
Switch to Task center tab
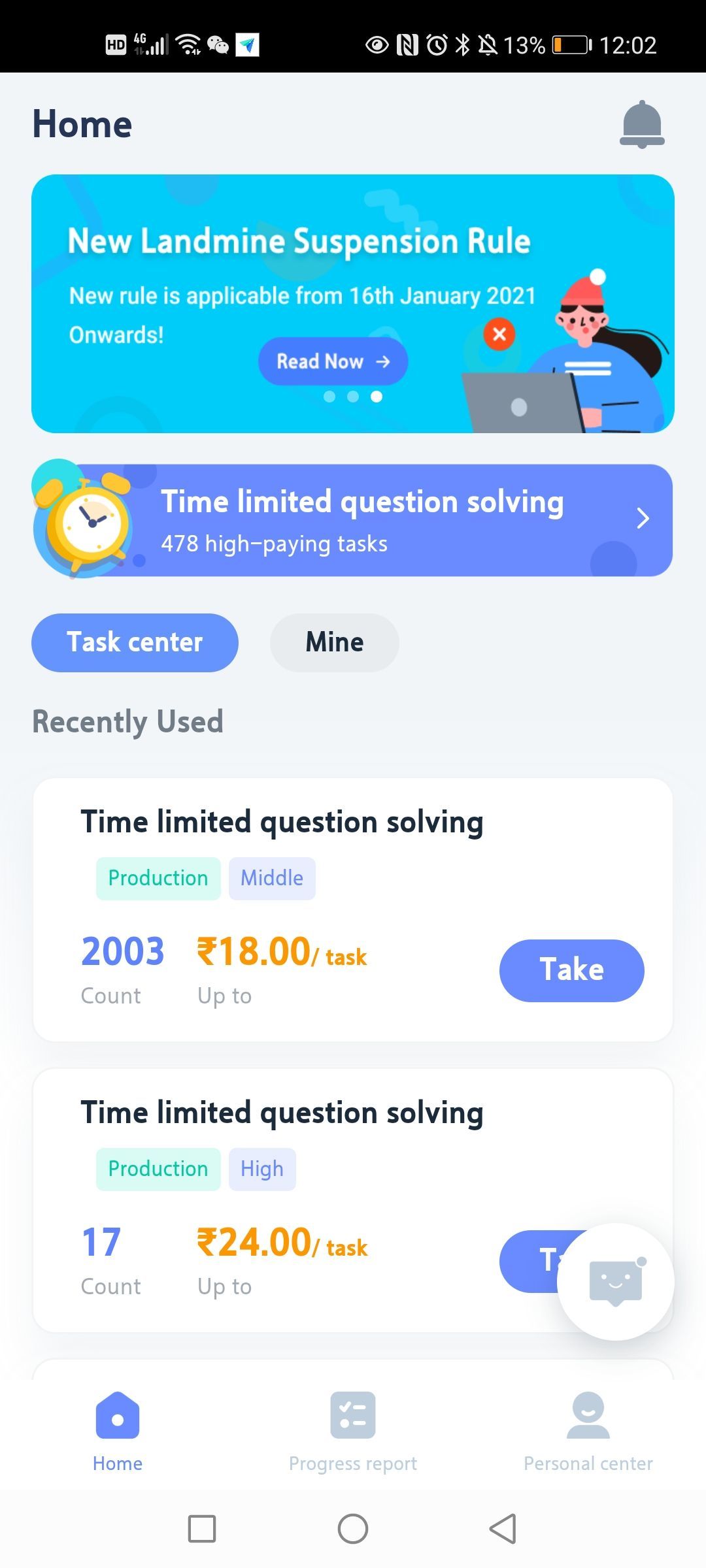click(135, 642)
